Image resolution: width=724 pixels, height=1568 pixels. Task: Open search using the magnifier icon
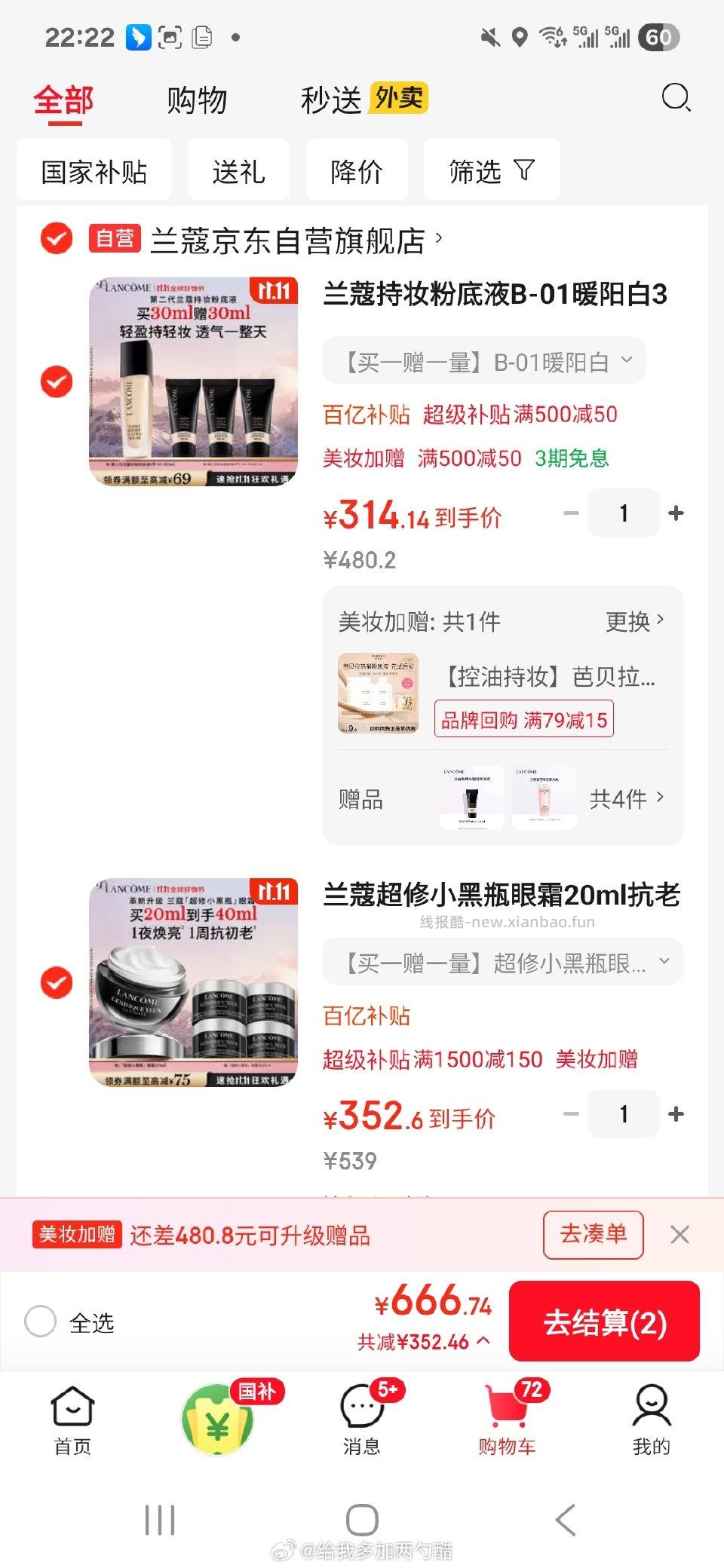[x=675, y=99]
